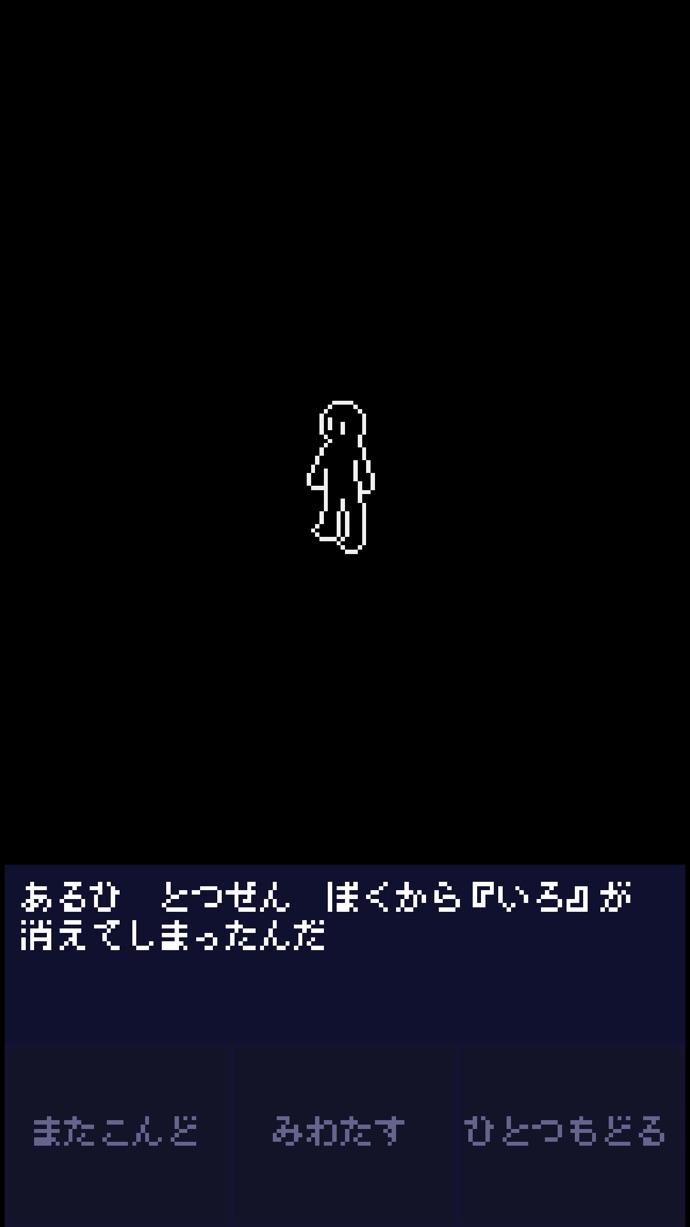Tap the dialogue text box to advance
The width and height of the screenshot is (690, 1227).
coord(344,950)
